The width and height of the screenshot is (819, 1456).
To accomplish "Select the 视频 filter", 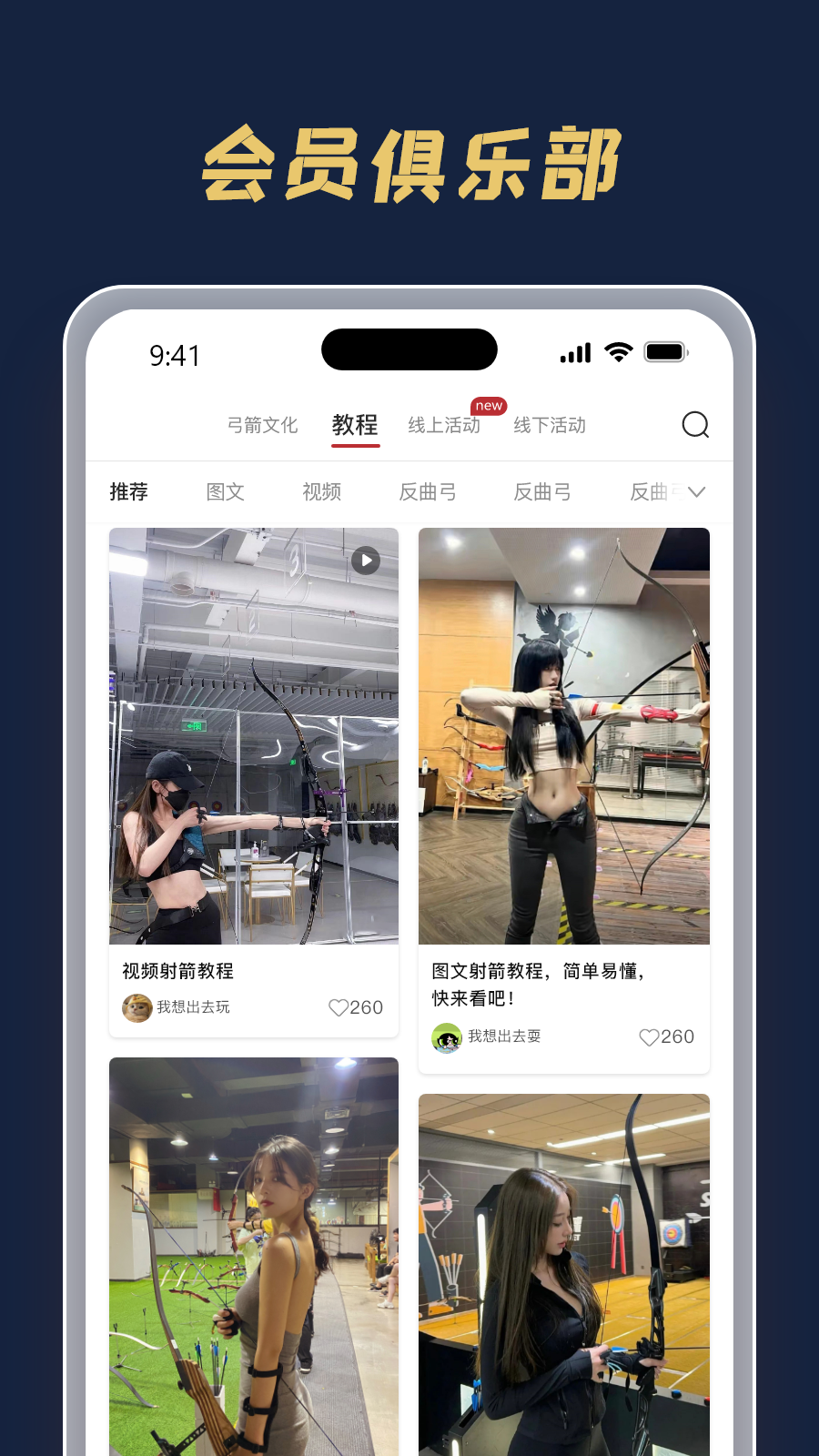I will [x=320, y=491].
